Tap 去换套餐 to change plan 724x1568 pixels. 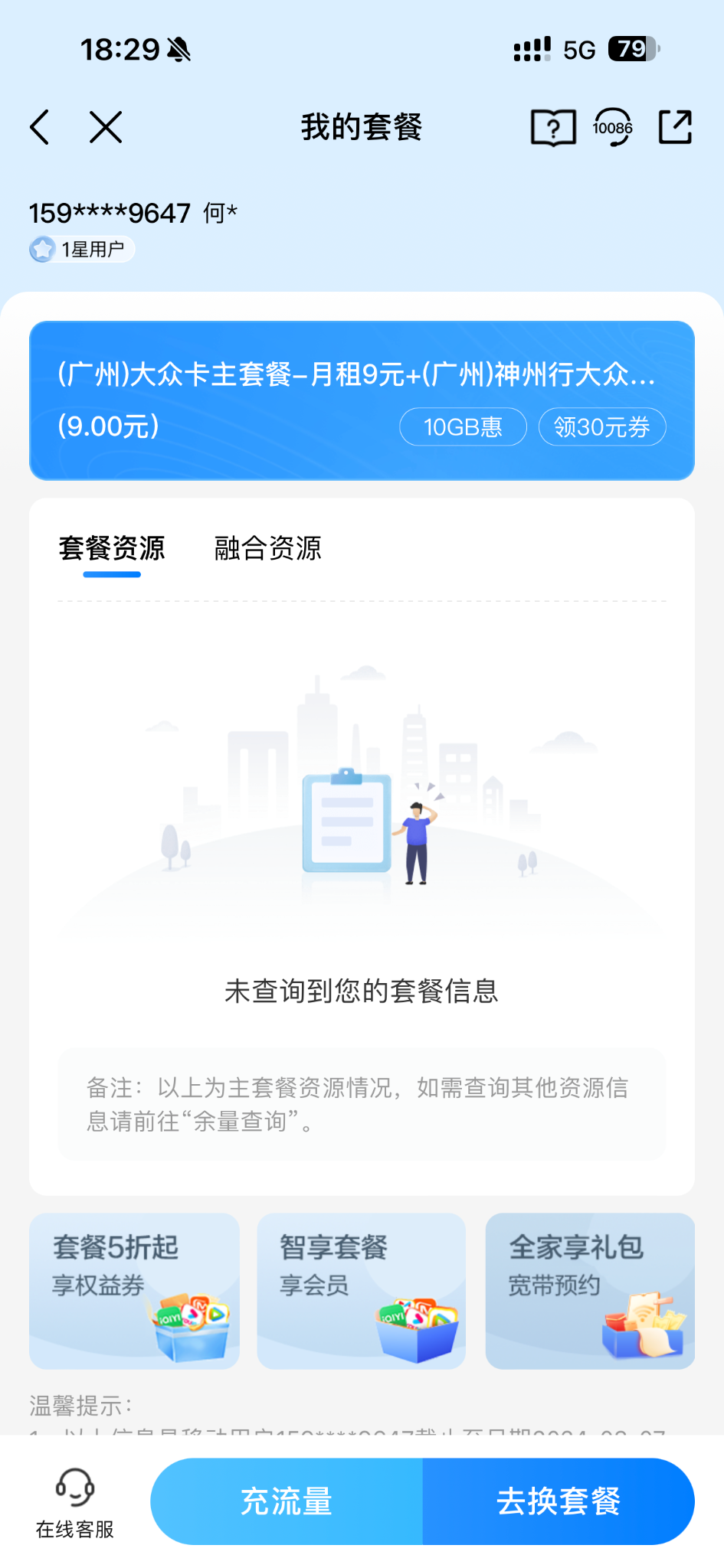click(x=558, y=1501)
